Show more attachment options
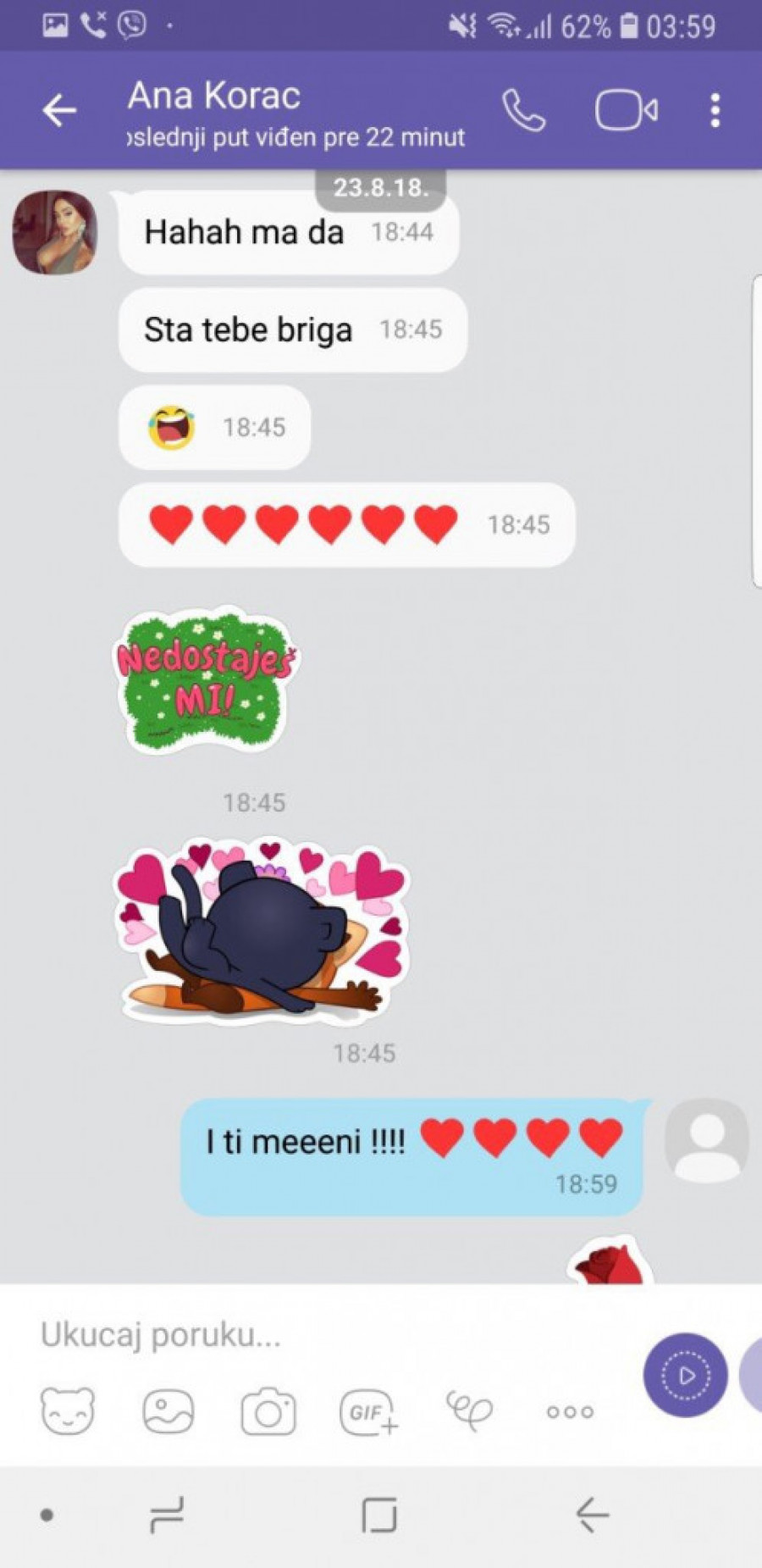 [x=570, y=1411]
